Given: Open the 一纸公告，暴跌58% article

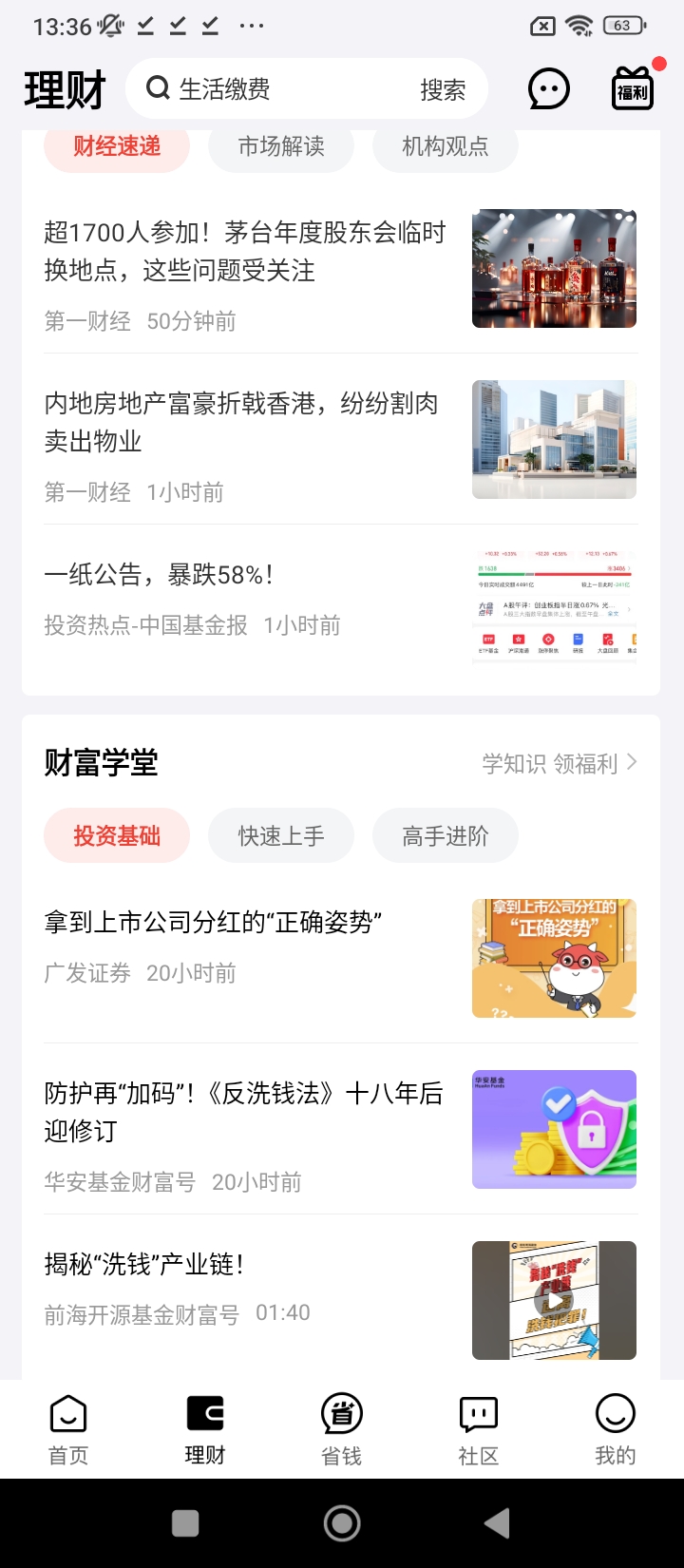Looking at the screenshot, I should 160,575.
